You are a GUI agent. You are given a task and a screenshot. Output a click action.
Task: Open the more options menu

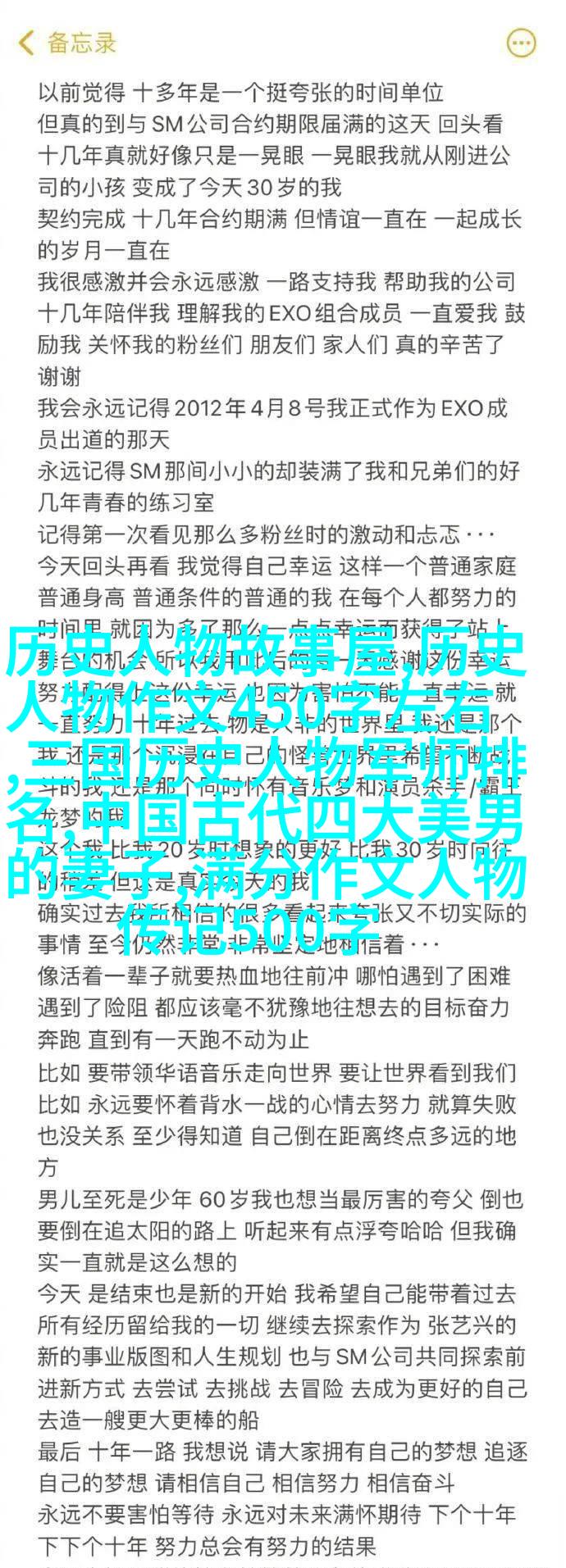[520, 42]
